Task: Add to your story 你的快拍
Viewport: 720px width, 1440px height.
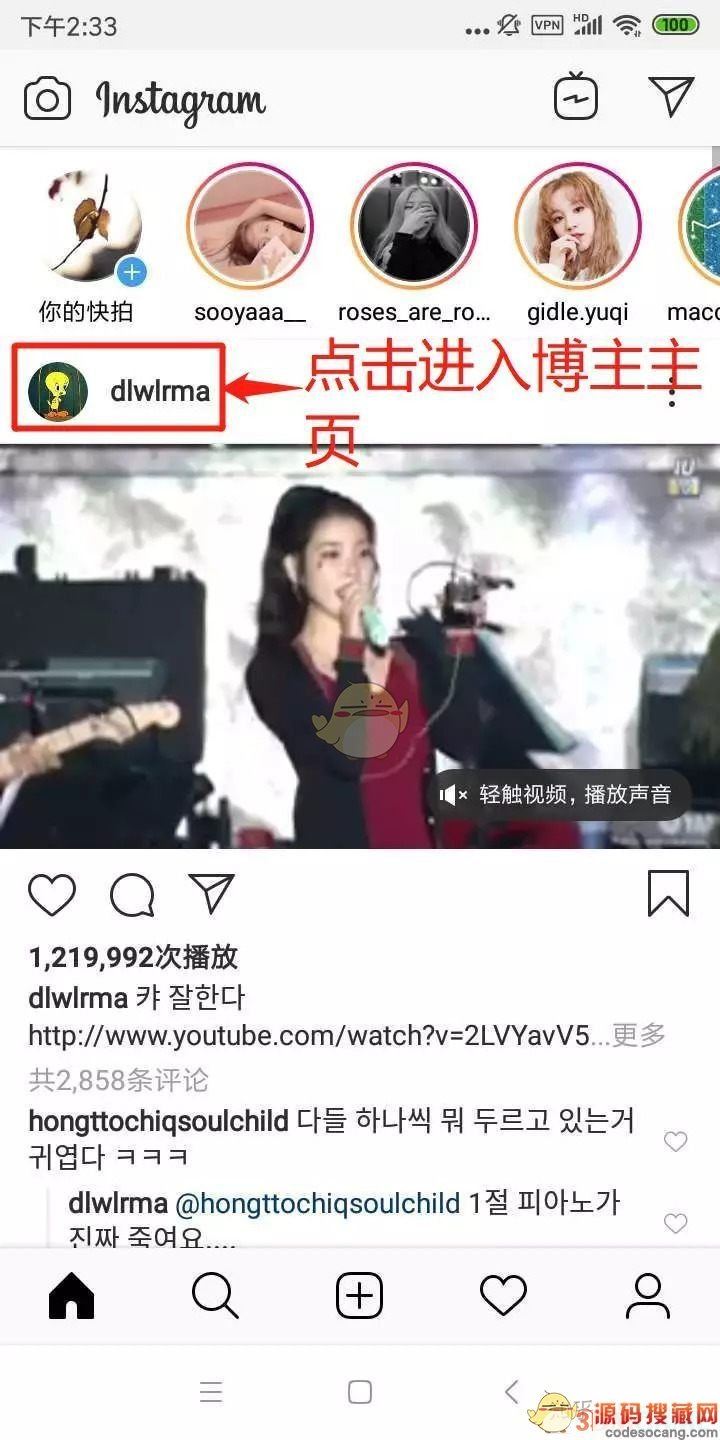Action: click(85, 227)
